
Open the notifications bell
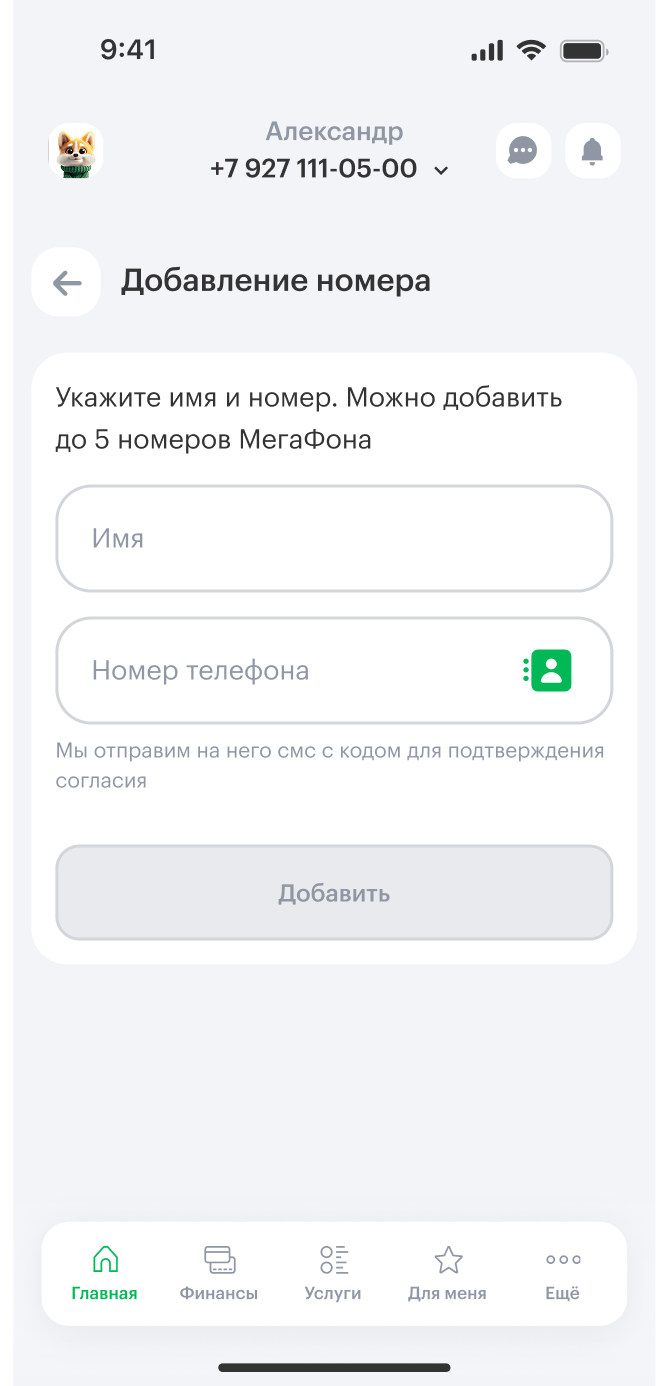click(x=592, y=151)
